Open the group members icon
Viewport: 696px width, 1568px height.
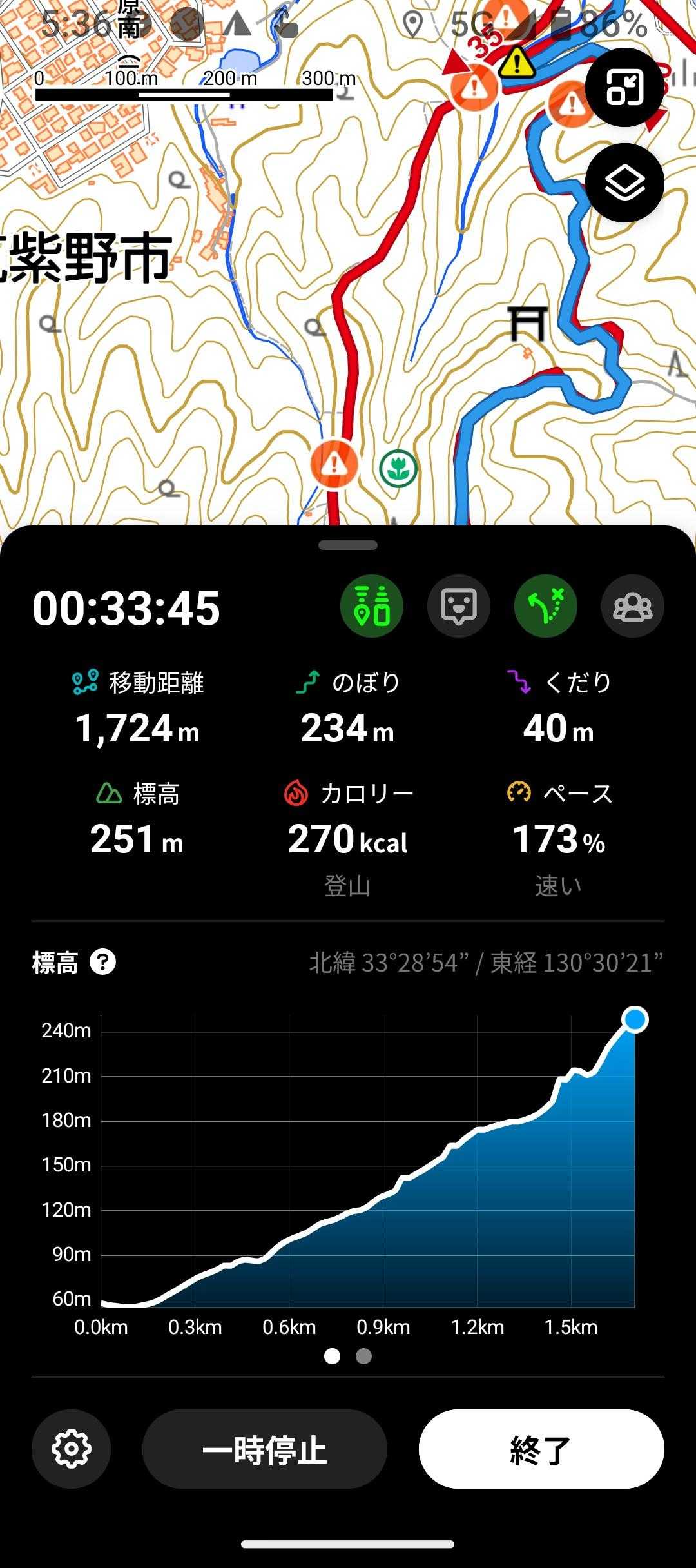click(x=632, y=607)
